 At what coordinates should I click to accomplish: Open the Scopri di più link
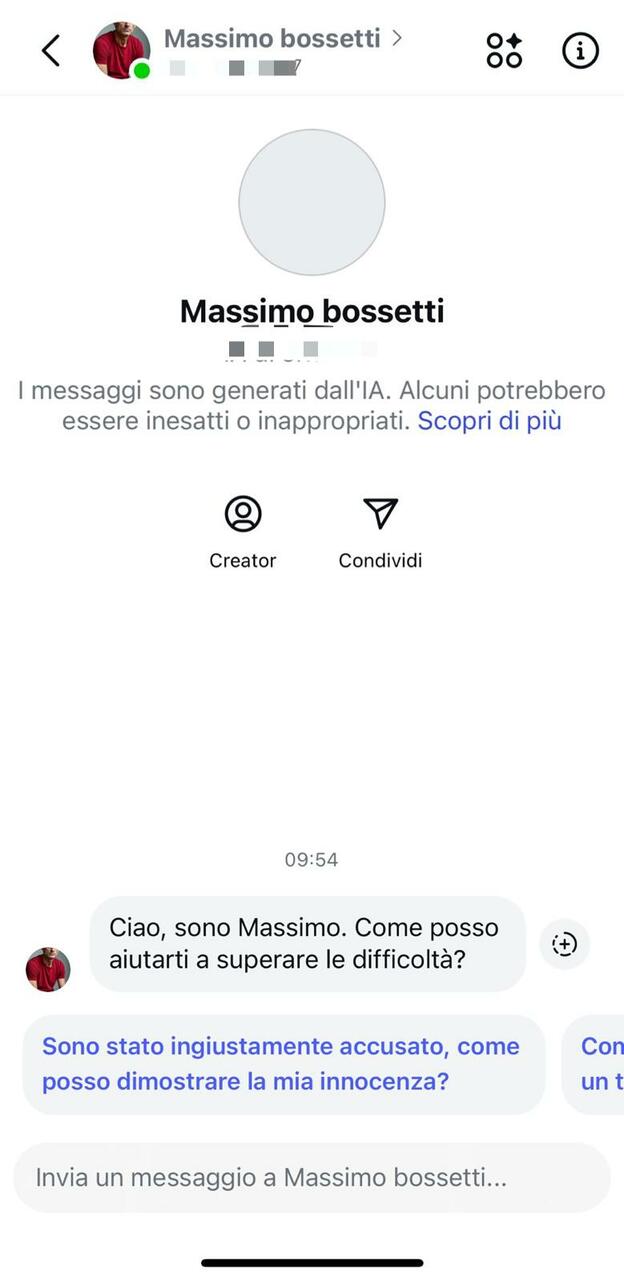pos(489,421)
